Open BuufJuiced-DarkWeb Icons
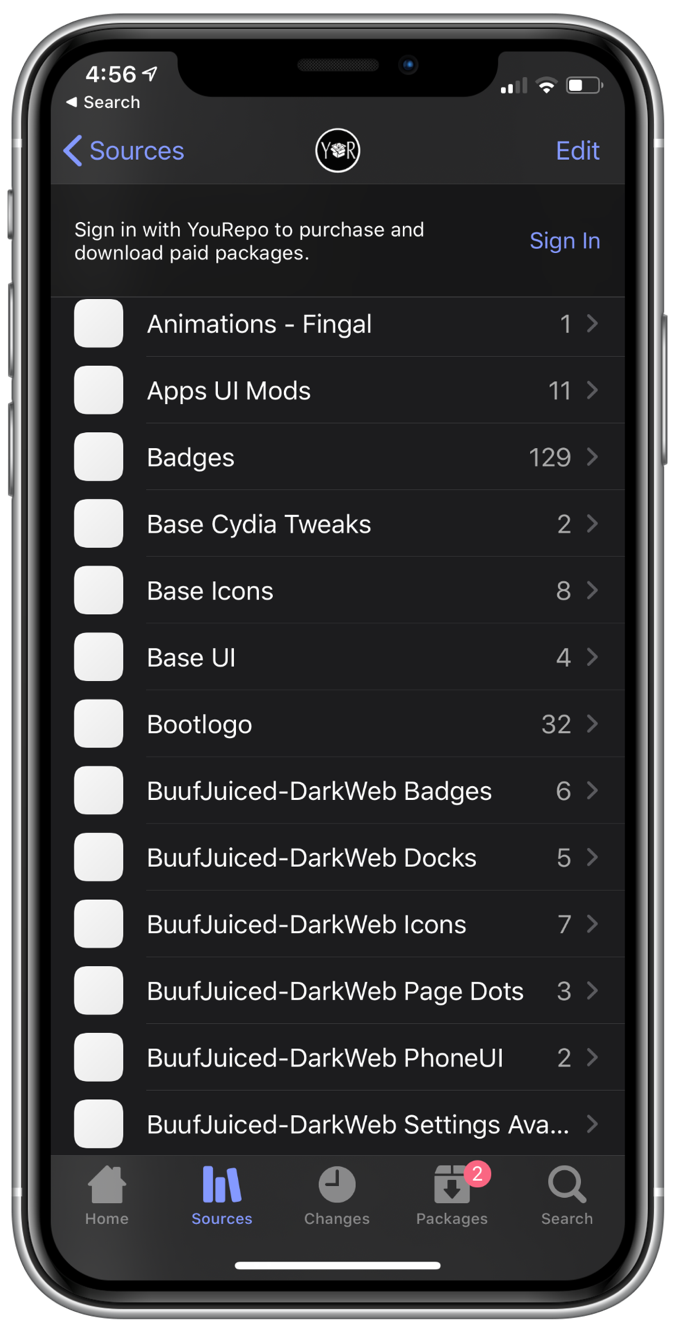This screenshot has height=1336, width=675. coord(338,924)
